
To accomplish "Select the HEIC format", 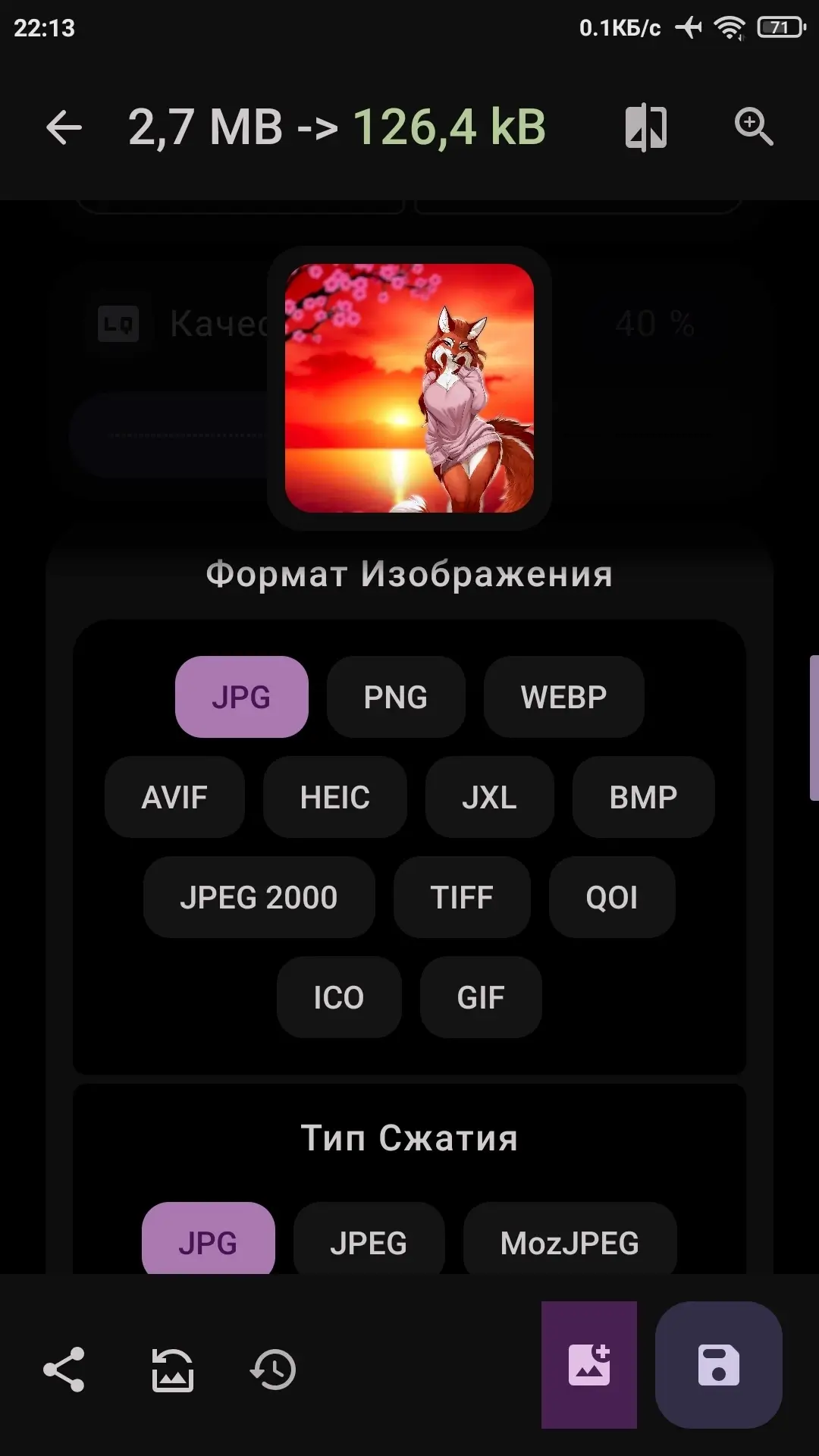I will [334, 797].
